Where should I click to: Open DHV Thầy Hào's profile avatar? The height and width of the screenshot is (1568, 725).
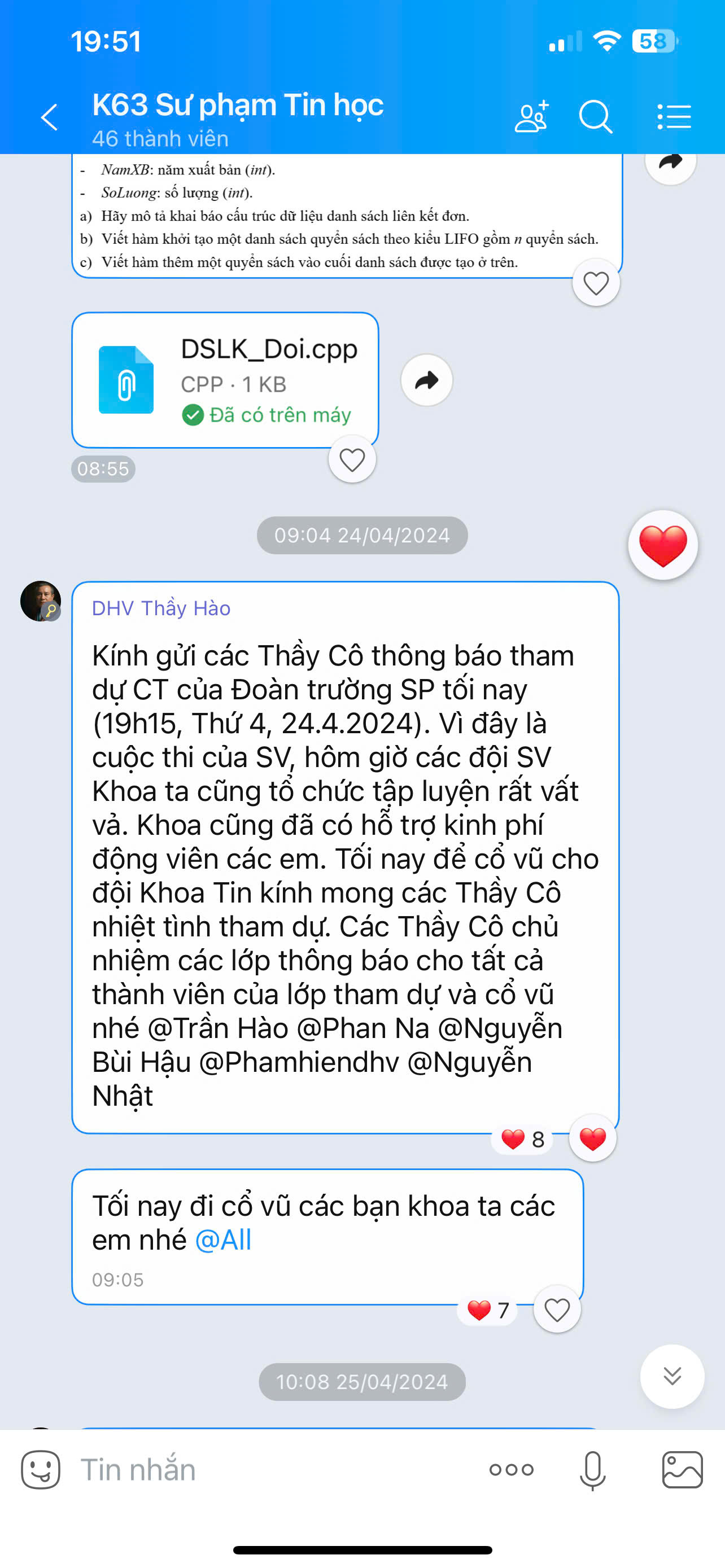[x=41, y=601]
